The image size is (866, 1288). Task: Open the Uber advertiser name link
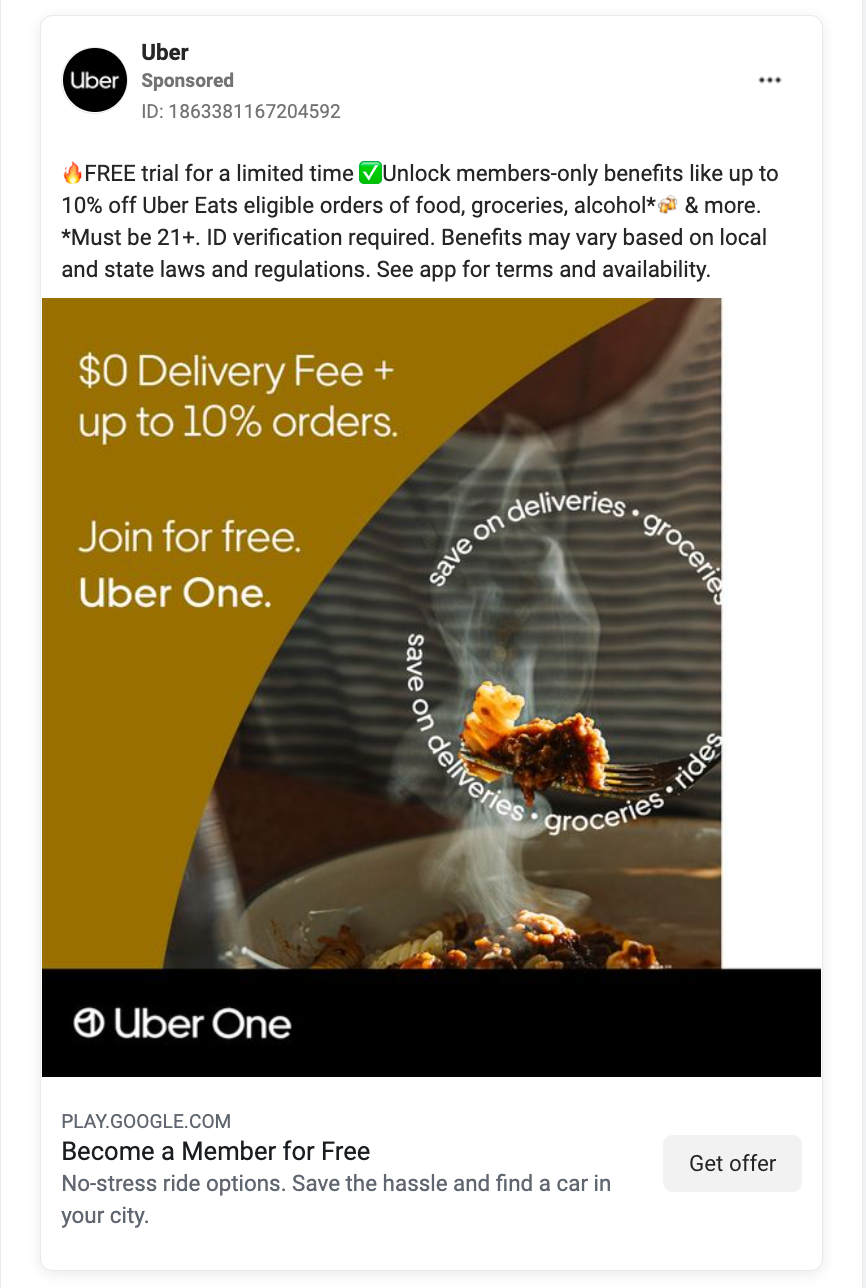(x=165, y=52)
